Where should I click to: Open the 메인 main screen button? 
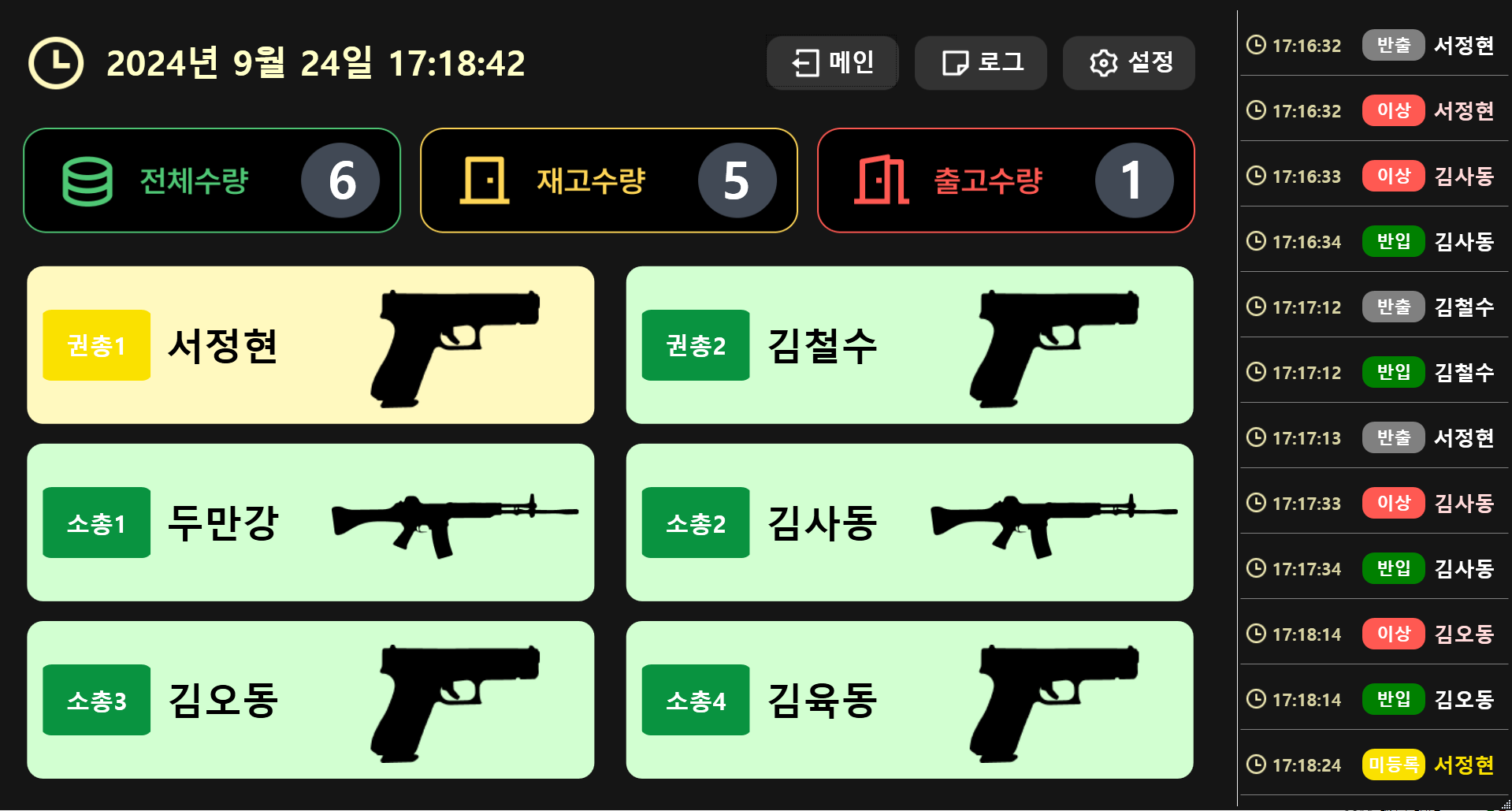click(x=832, y=63)
